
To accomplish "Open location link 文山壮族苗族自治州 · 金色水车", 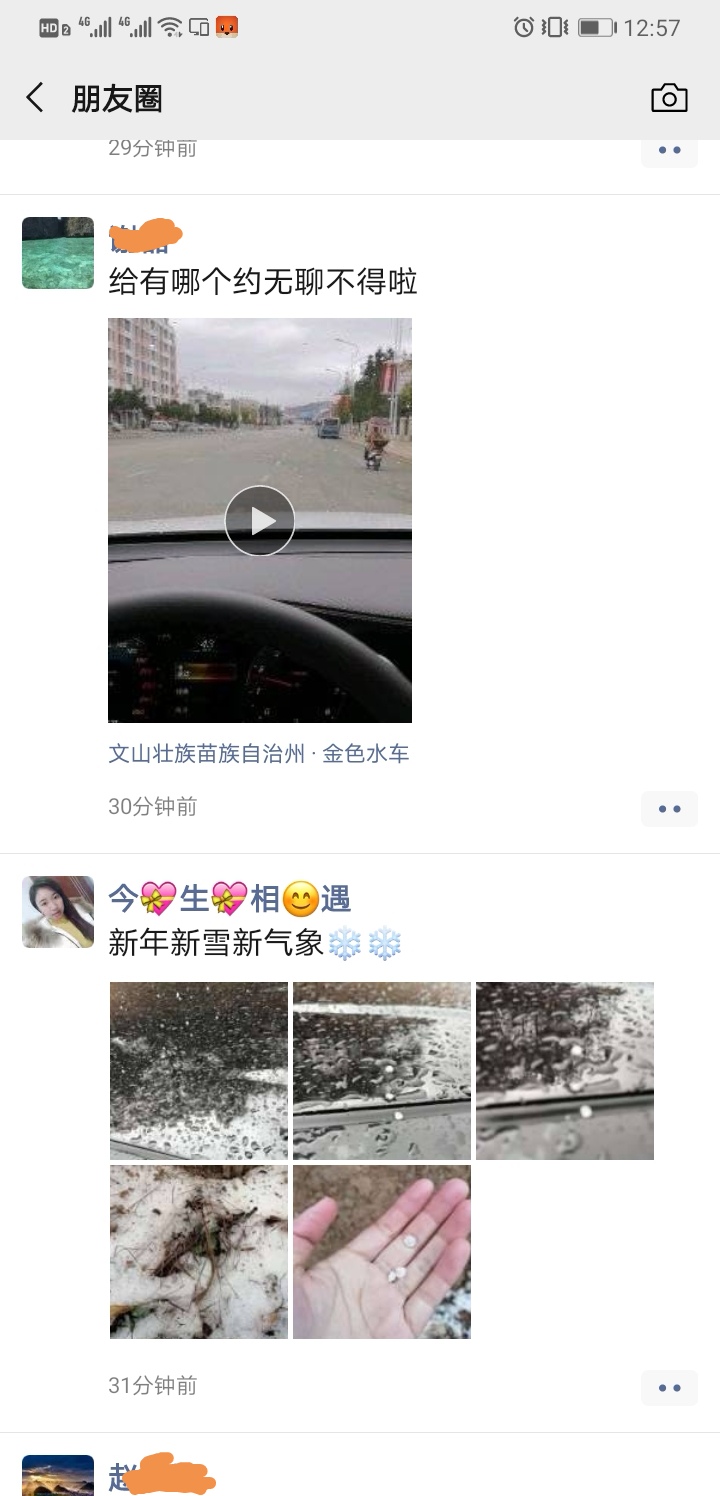I will pyautogui.click(x=258, y=754).
